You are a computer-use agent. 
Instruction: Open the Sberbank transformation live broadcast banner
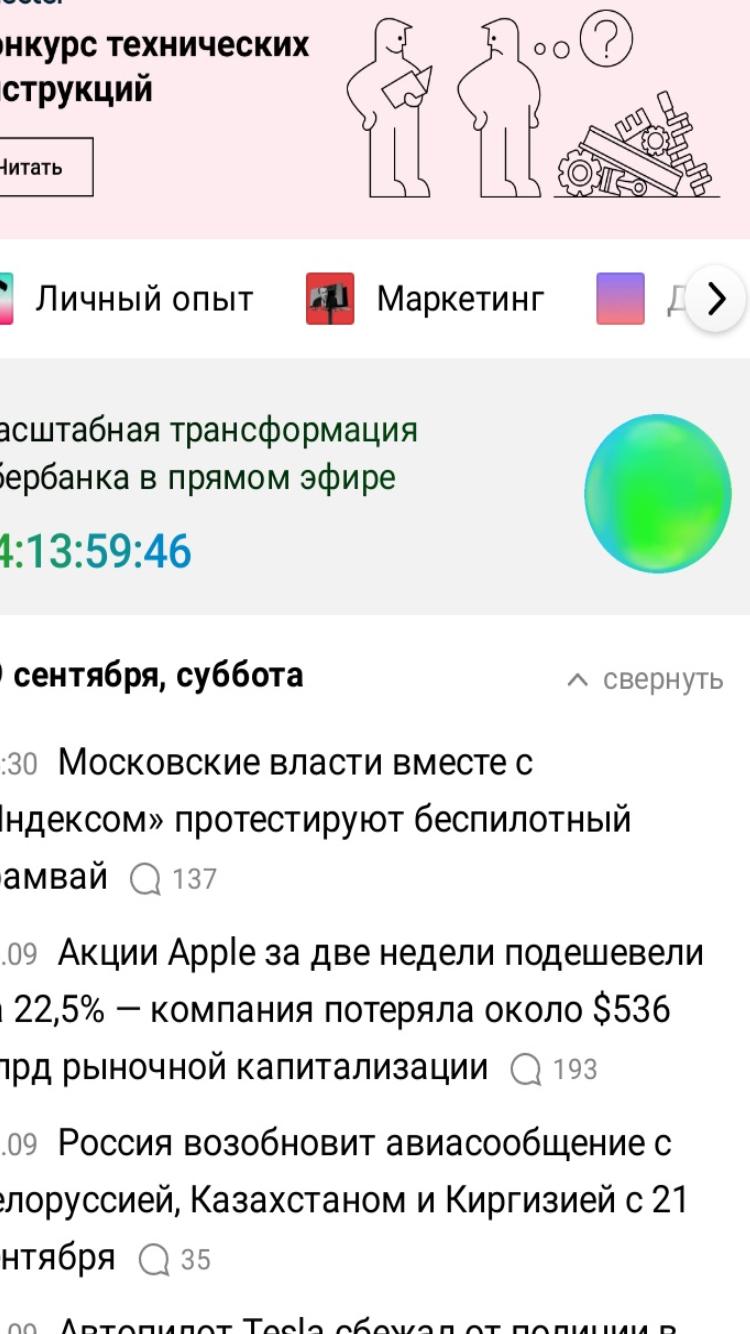coord(375,487)
